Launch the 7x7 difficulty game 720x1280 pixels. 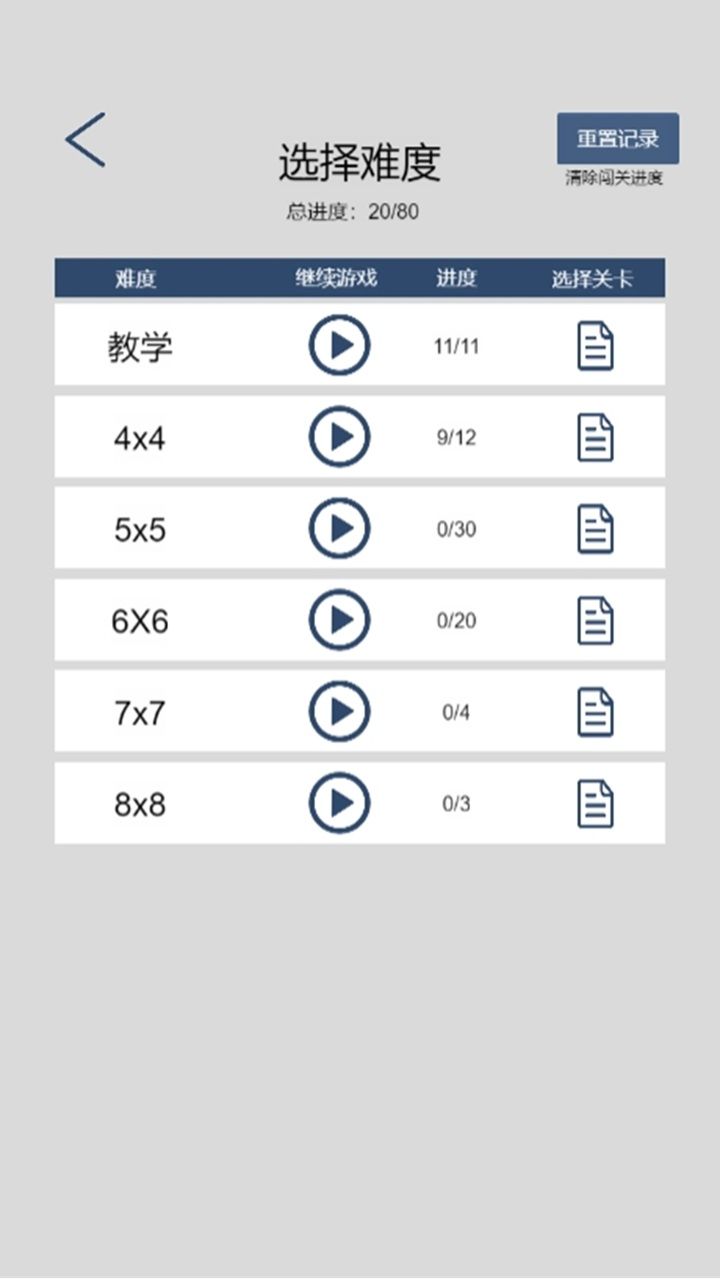tap(339, 712)
